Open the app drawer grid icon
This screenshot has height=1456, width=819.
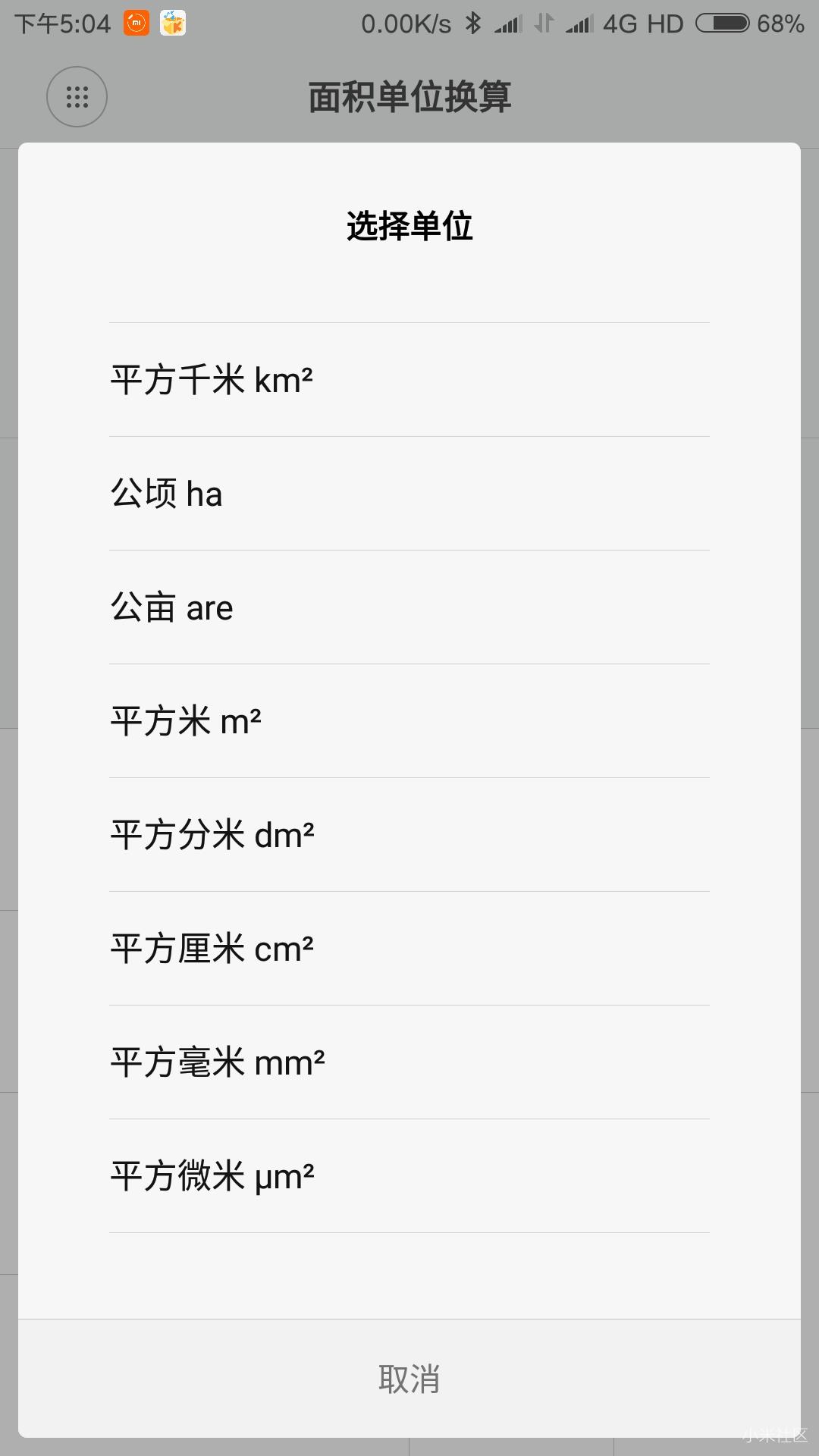(x=77, y=96)
